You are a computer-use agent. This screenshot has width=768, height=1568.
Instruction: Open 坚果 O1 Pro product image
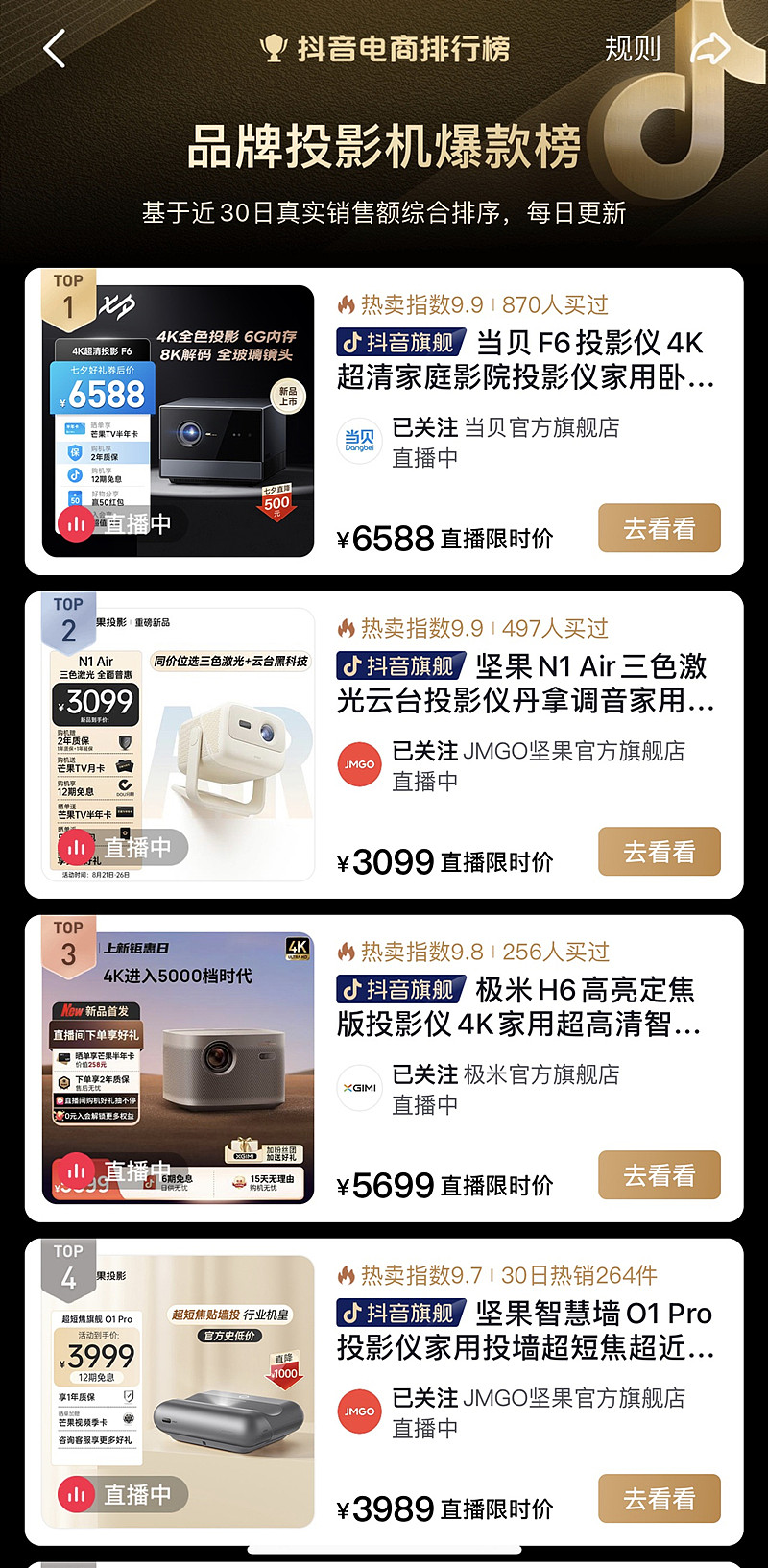pyautogui.click(x=179, y=1391)
